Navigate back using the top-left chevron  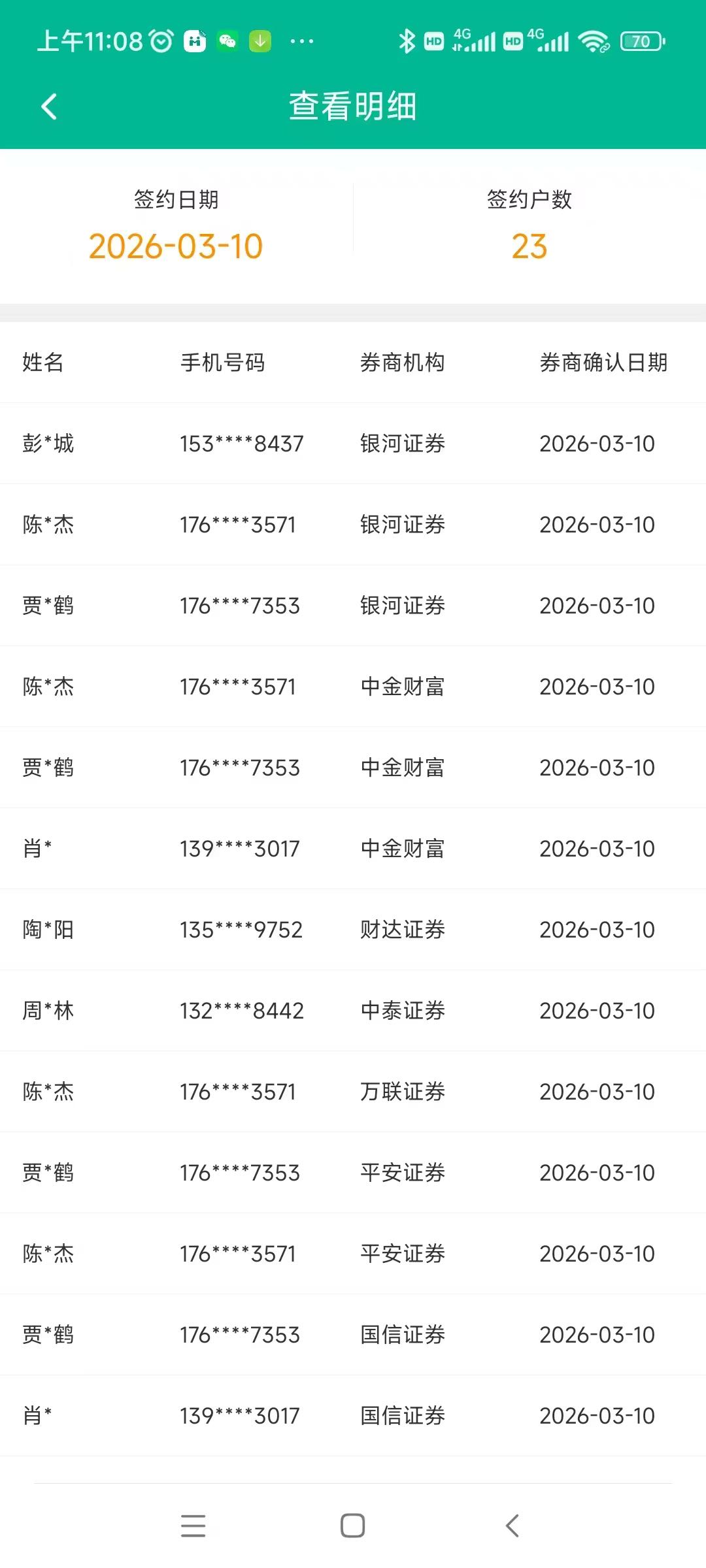pos(49,106)
